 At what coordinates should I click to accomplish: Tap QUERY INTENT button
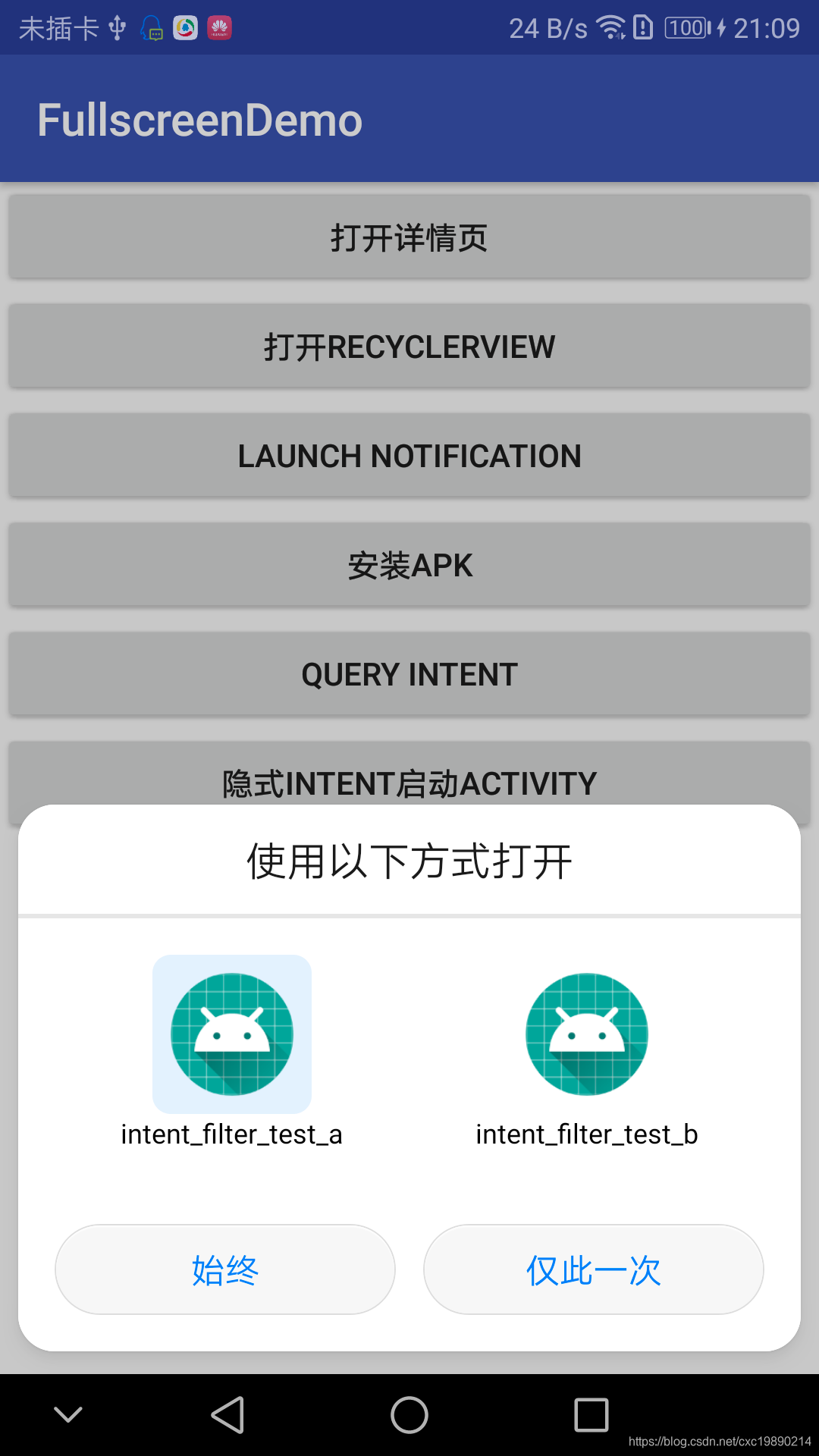409,674
